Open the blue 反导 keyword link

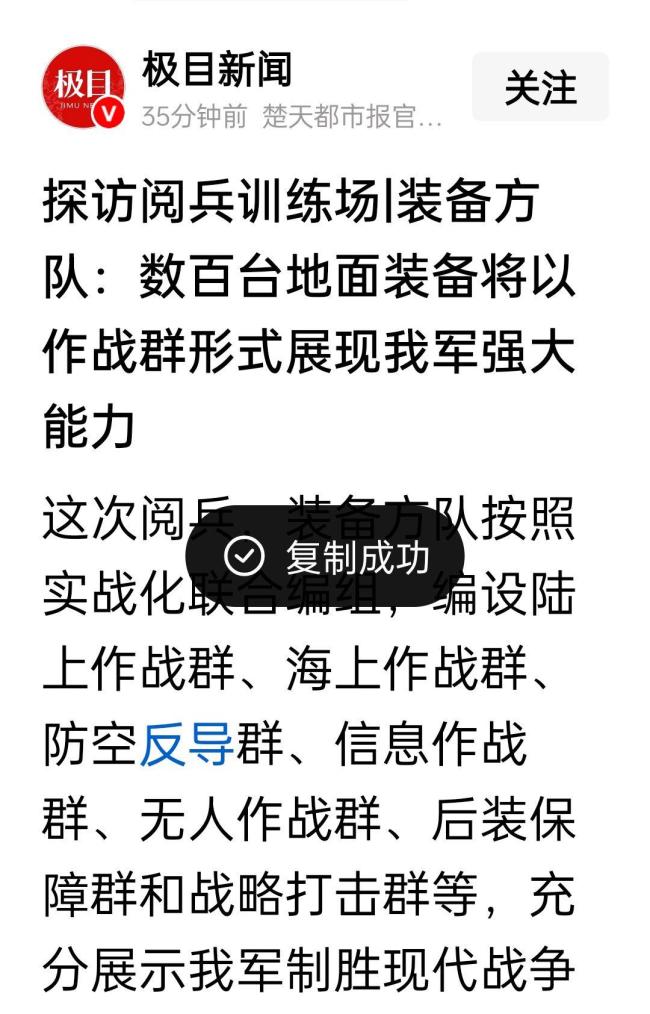point(187,743)
